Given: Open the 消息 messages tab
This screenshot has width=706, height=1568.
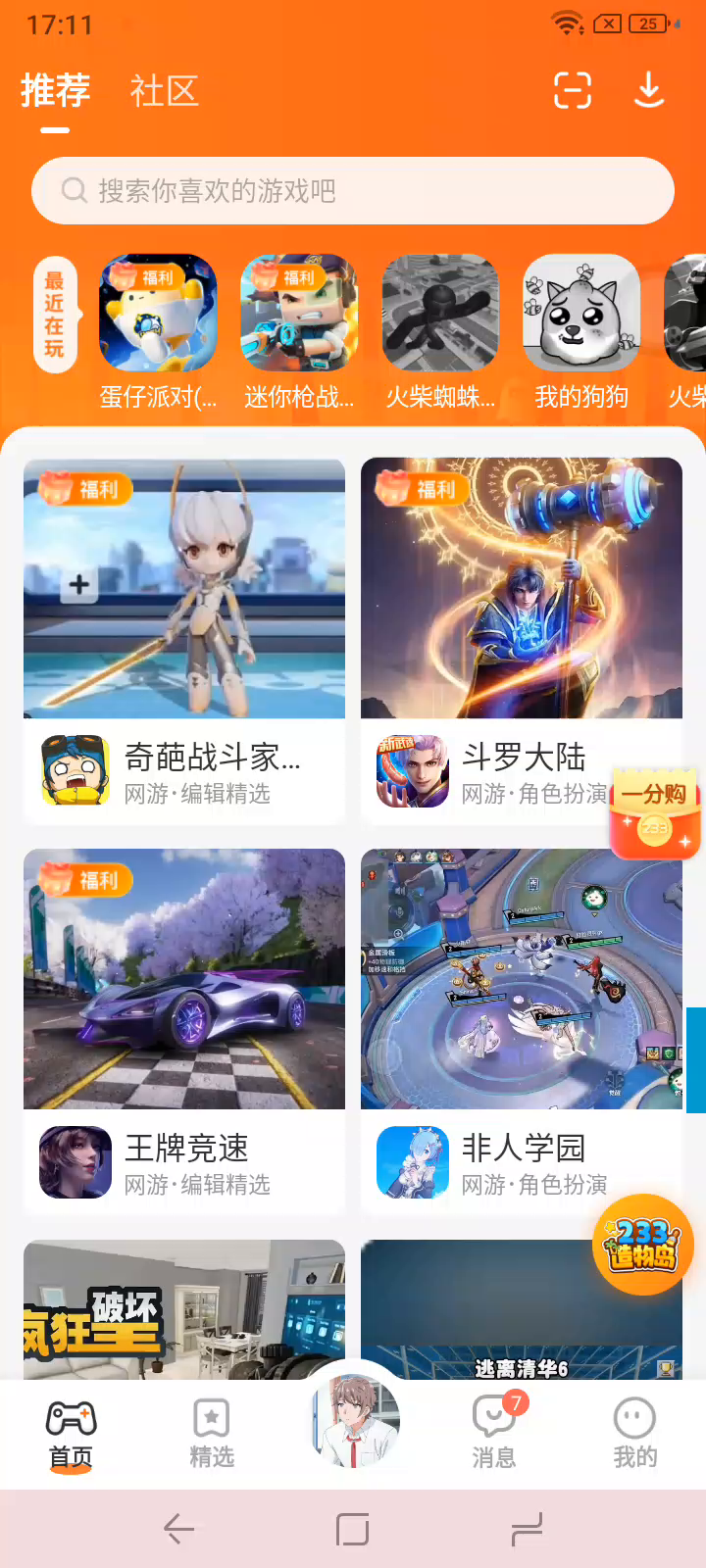Looking at the screenshot, I should point(494,1433).
